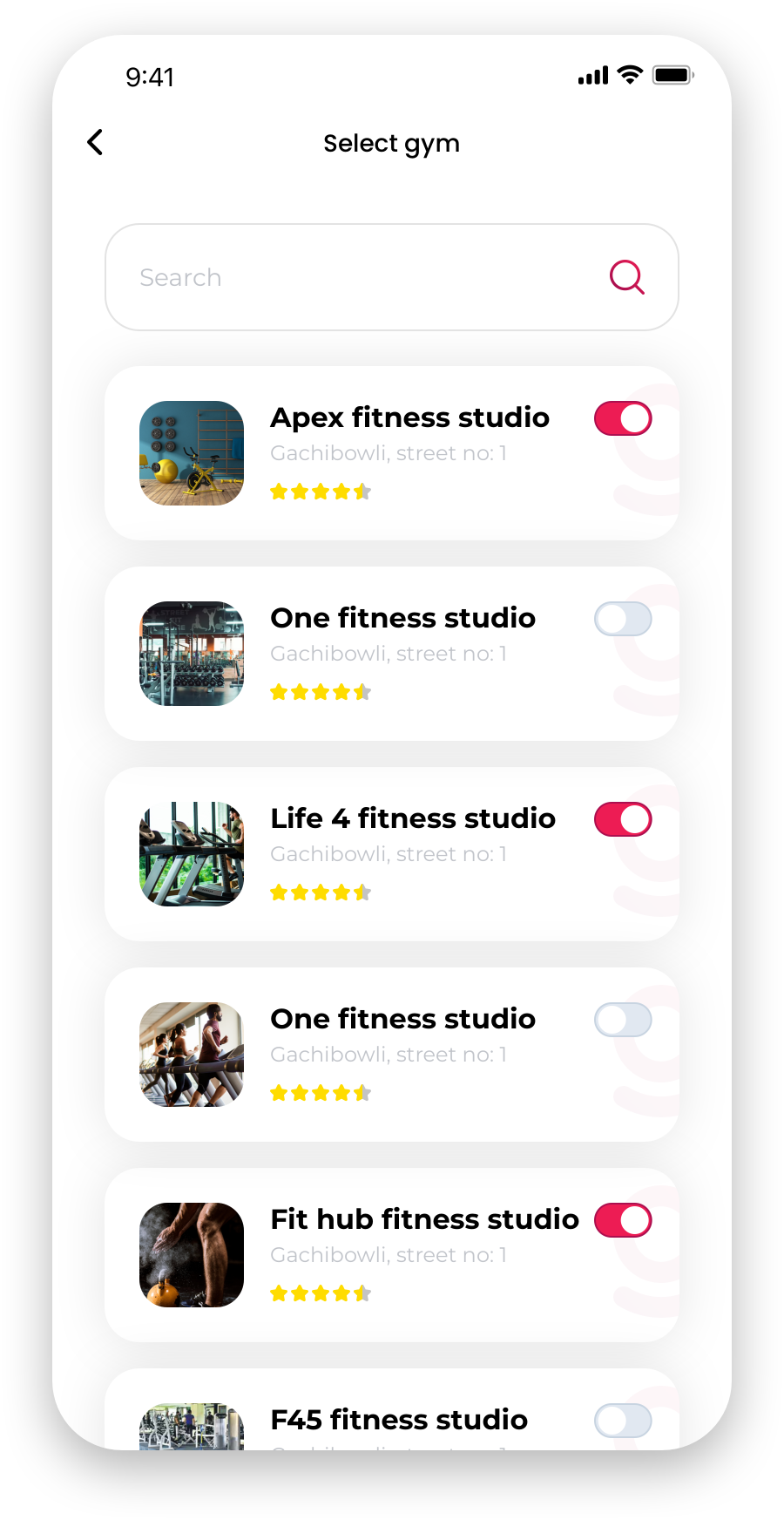Enable One fitness studio with dumbbell-rack photo
The width and height of the screenshot is (784, 1520).
point(623,619)
